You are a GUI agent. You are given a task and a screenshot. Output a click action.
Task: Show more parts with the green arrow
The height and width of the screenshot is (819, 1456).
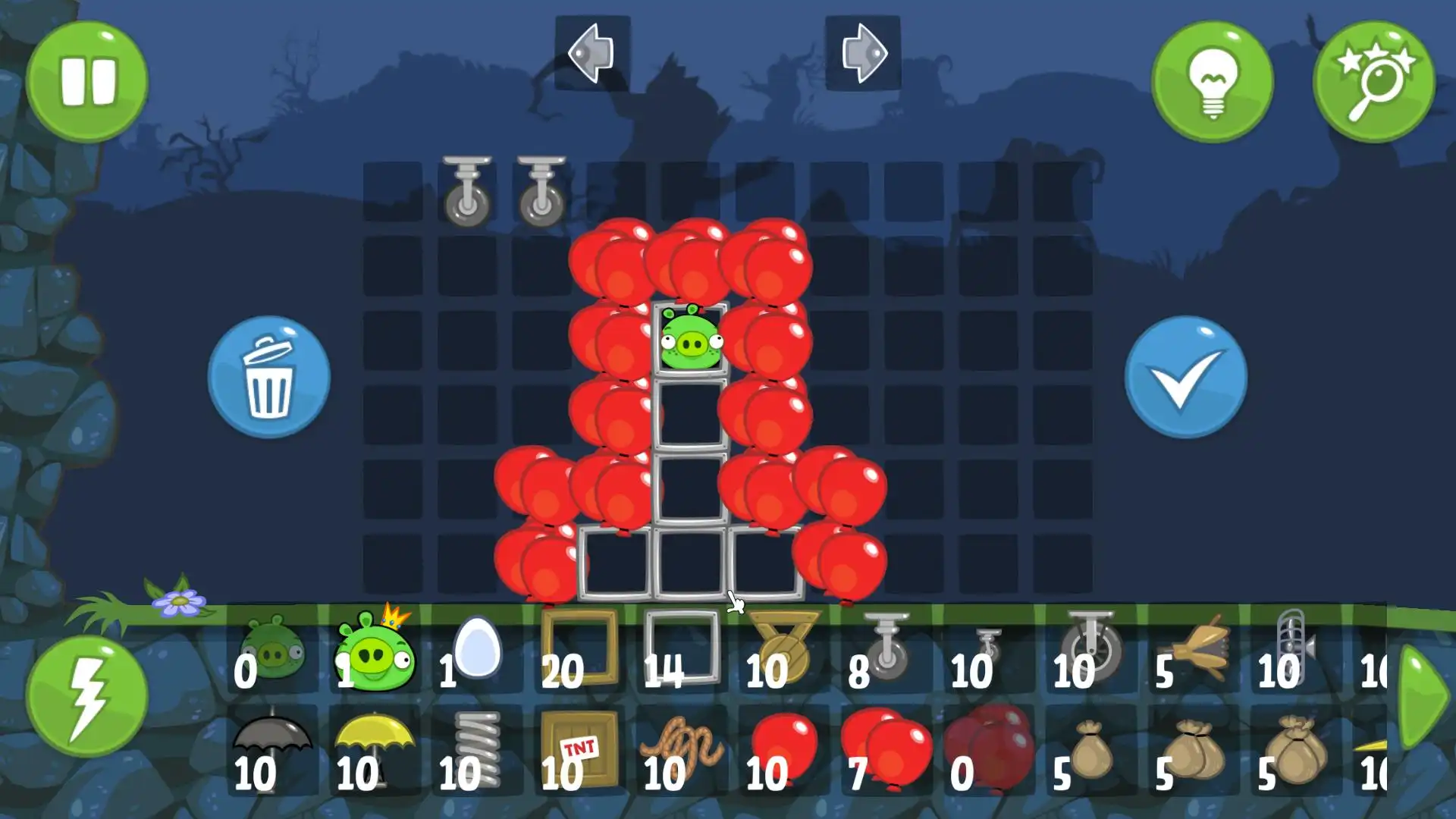pyautogui.click(x=1426, y=696)
